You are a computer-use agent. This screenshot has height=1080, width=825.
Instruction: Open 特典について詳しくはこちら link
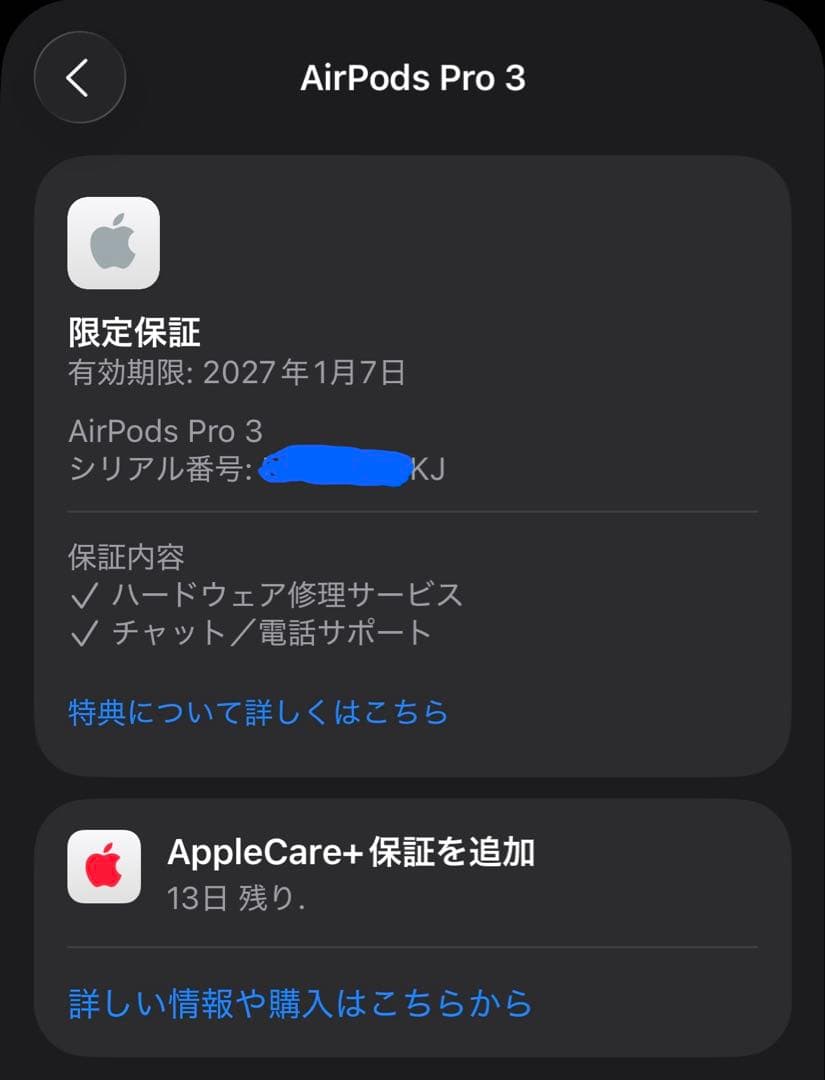coord(258,712)
